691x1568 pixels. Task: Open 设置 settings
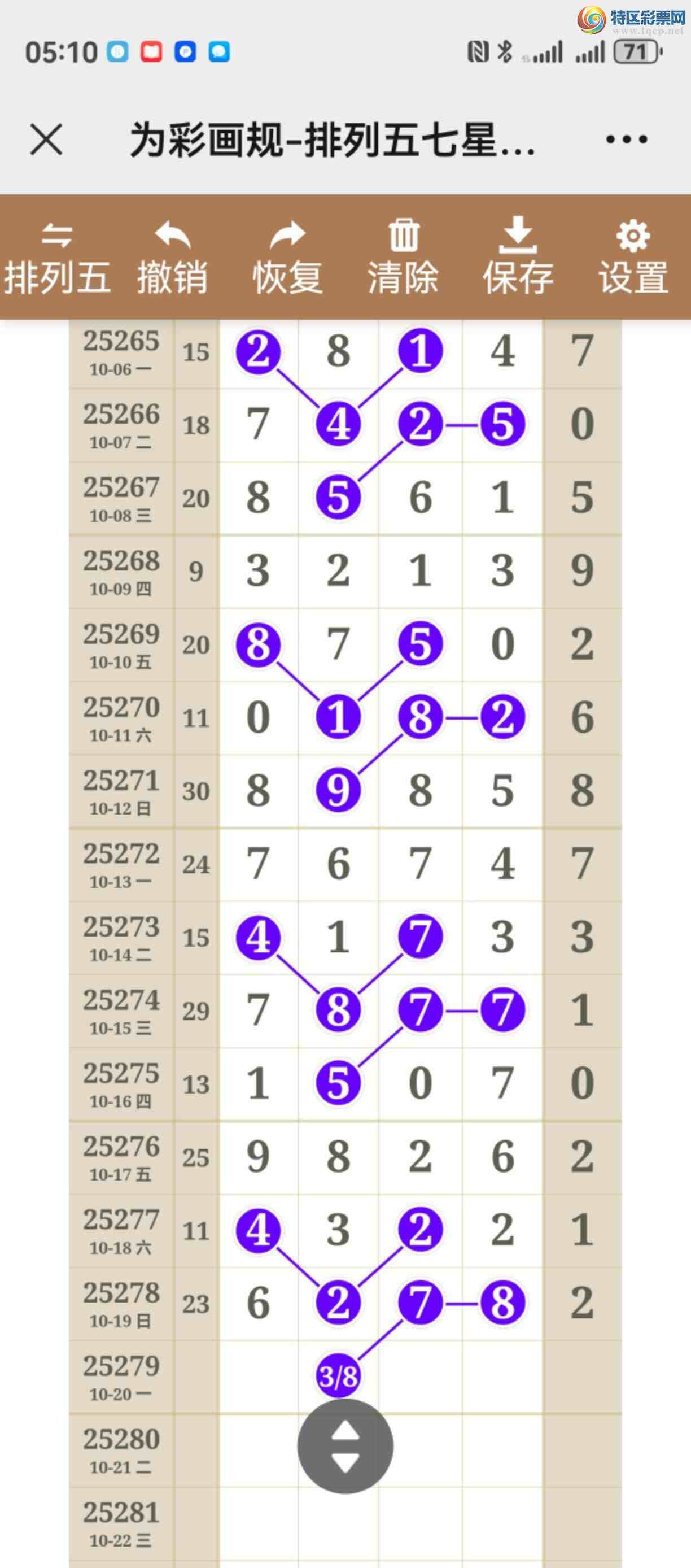click(633, 258)
